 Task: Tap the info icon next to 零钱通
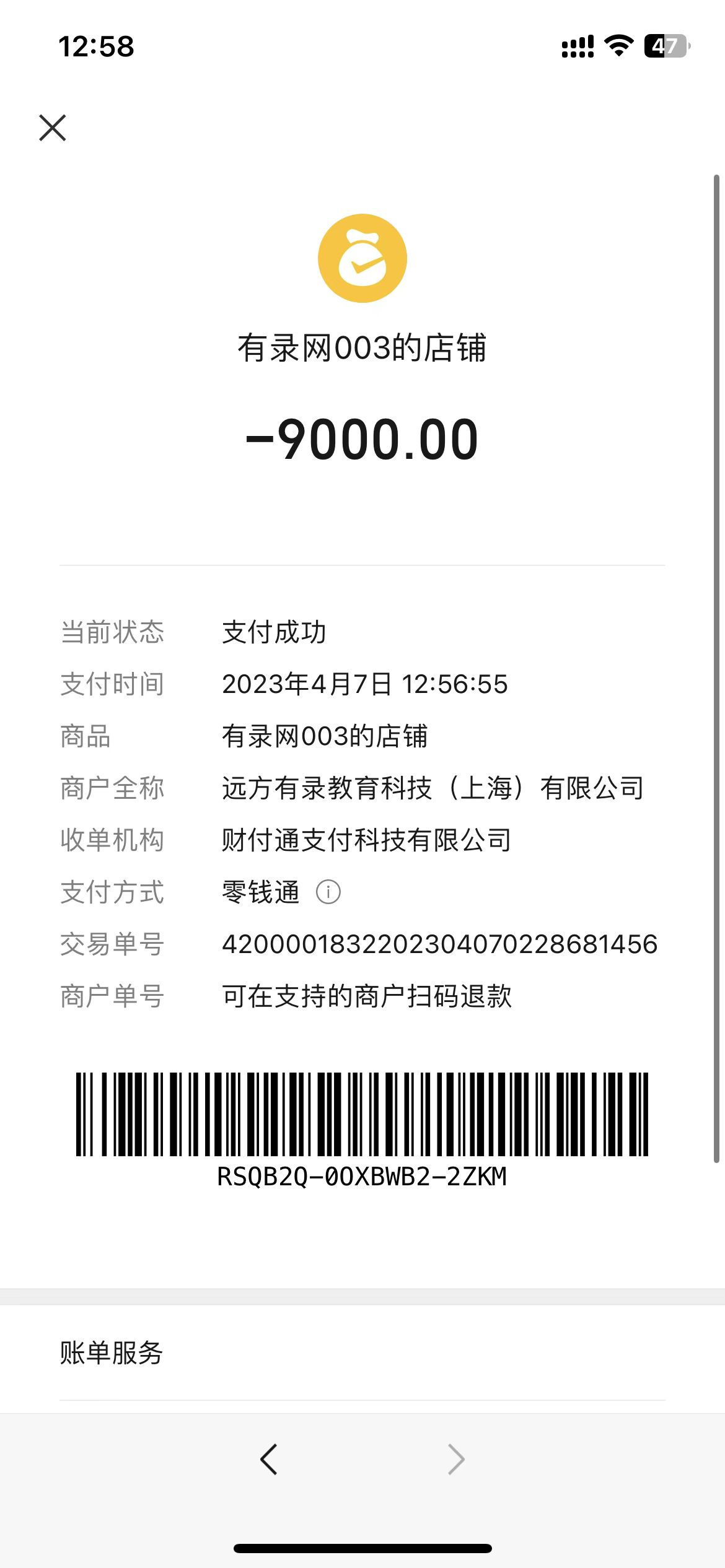click(328, 892)
